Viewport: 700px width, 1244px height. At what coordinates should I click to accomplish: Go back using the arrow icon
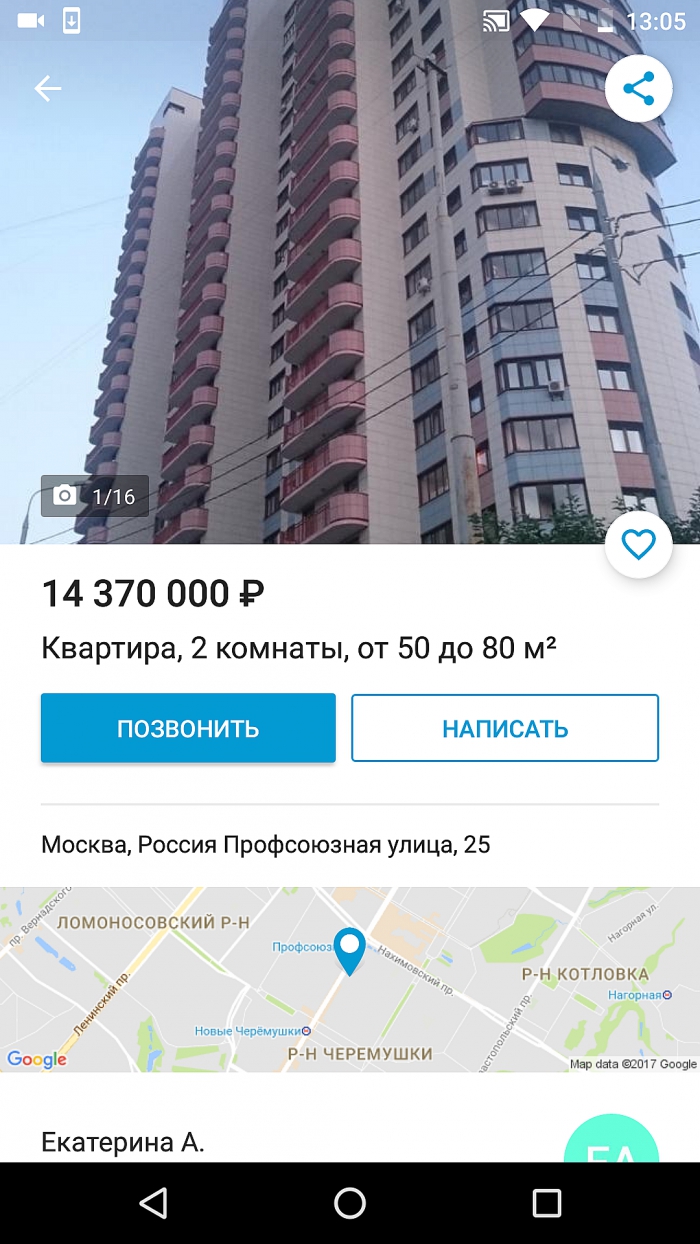click(48, 88)
